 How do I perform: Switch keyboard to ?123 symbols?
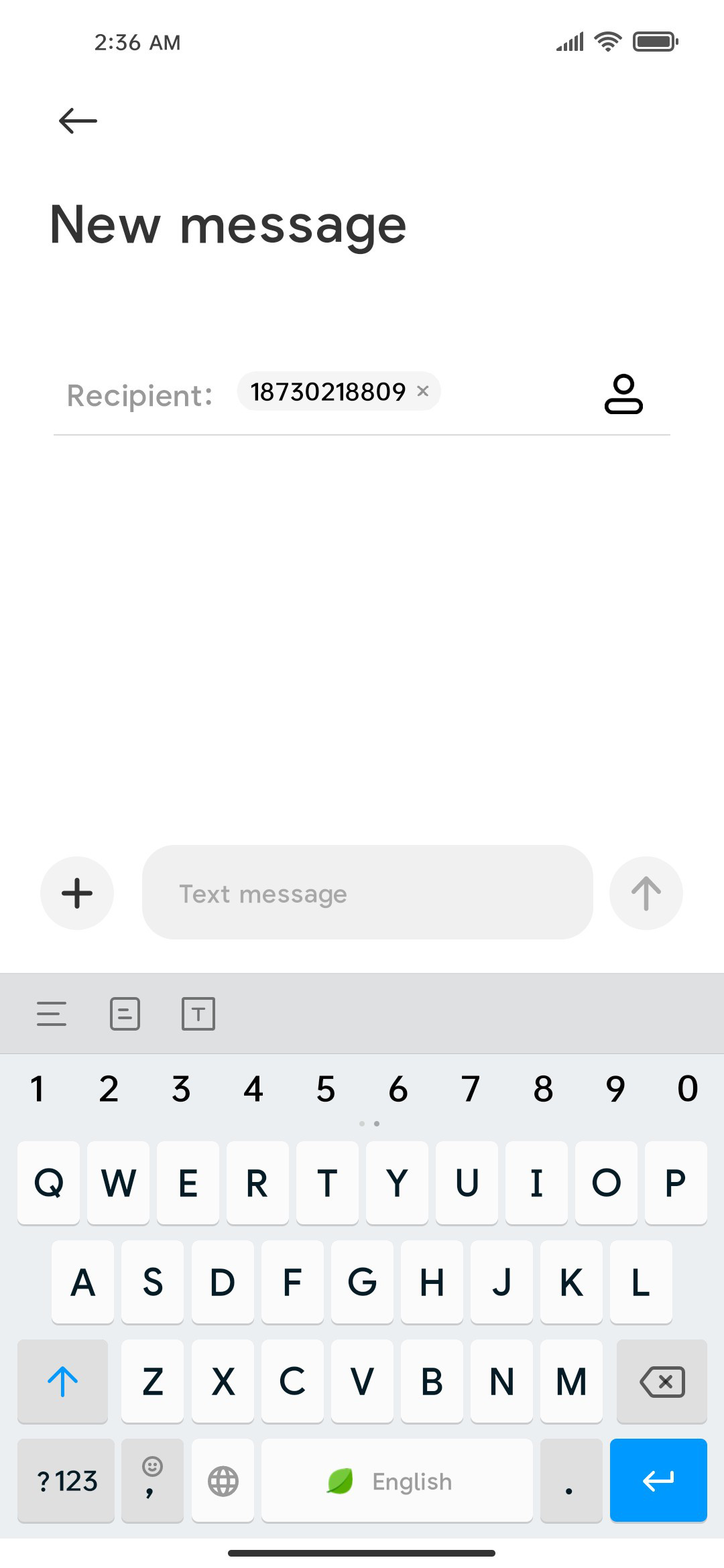coord(66,1480)
